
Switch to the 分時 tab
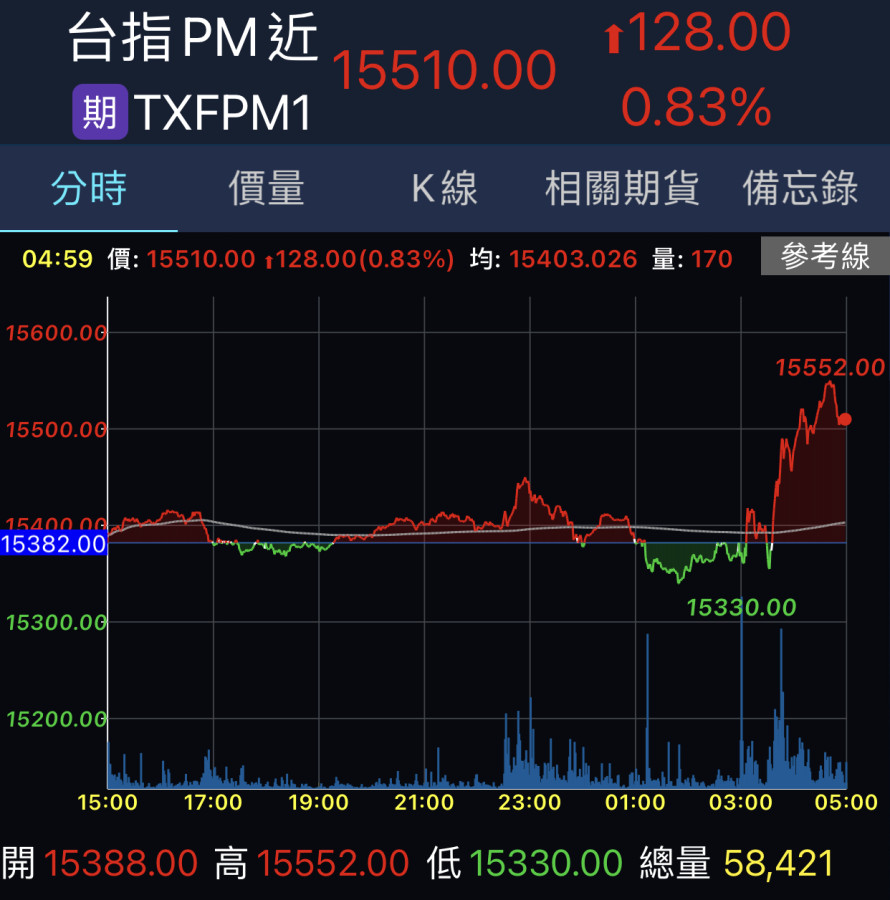89,188
